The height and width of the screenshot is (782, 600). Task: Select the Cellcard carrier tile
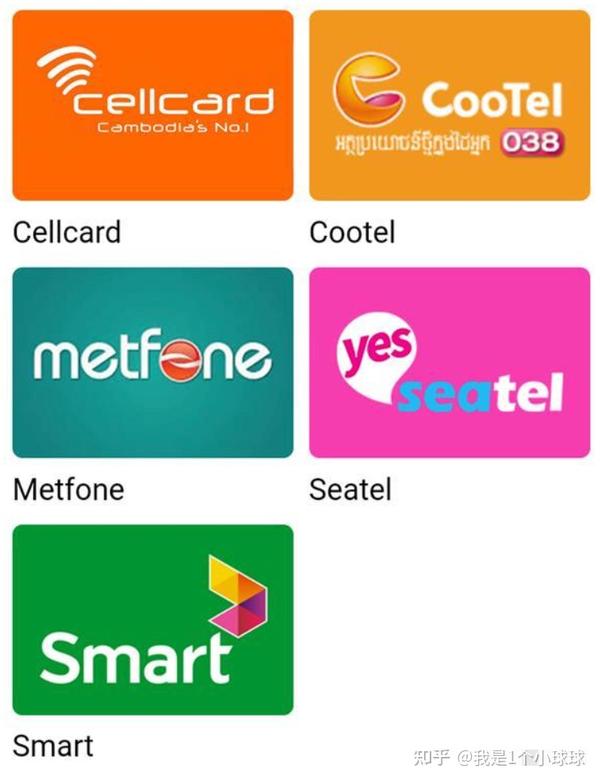[x=152, y=105]
